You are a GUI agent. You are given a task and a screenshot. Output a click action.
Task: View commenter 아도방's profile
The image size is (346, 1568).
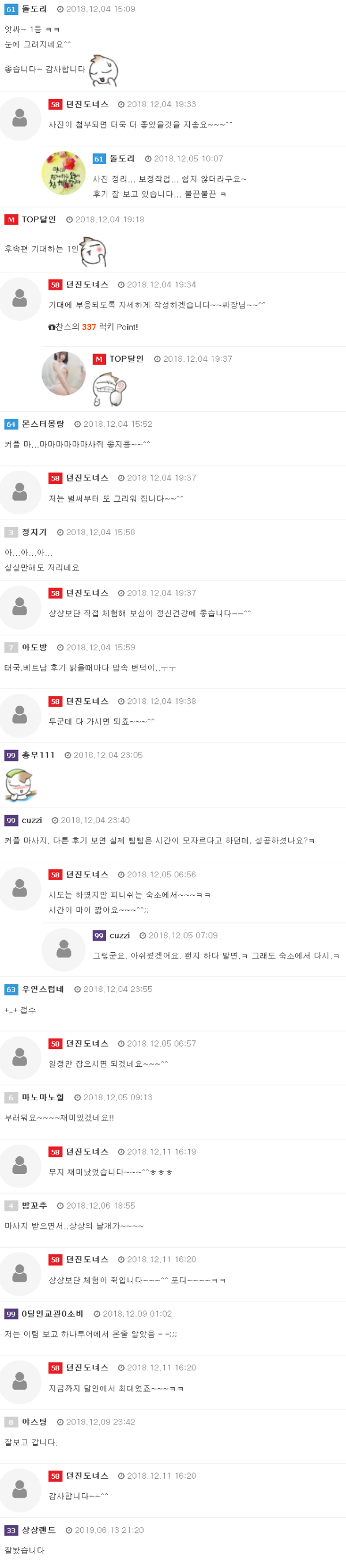[x=34, y=647]
